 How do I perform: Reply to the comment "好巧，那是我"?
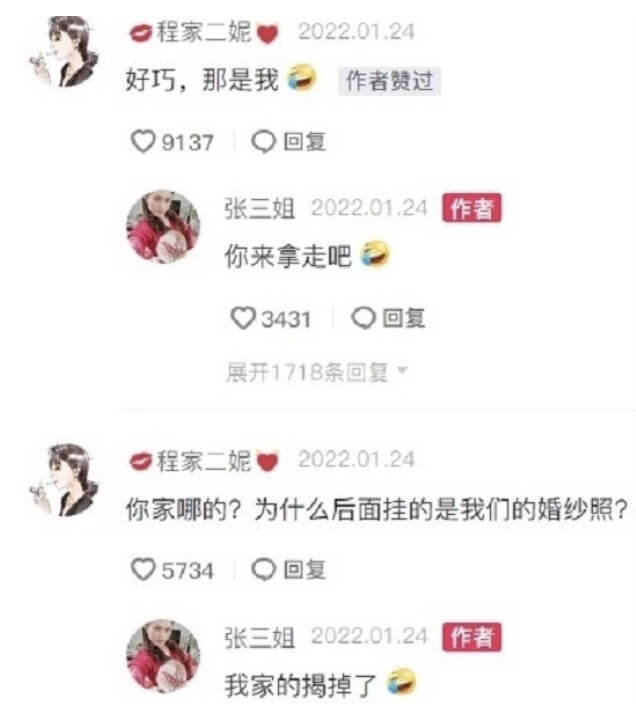pos(290,142)
